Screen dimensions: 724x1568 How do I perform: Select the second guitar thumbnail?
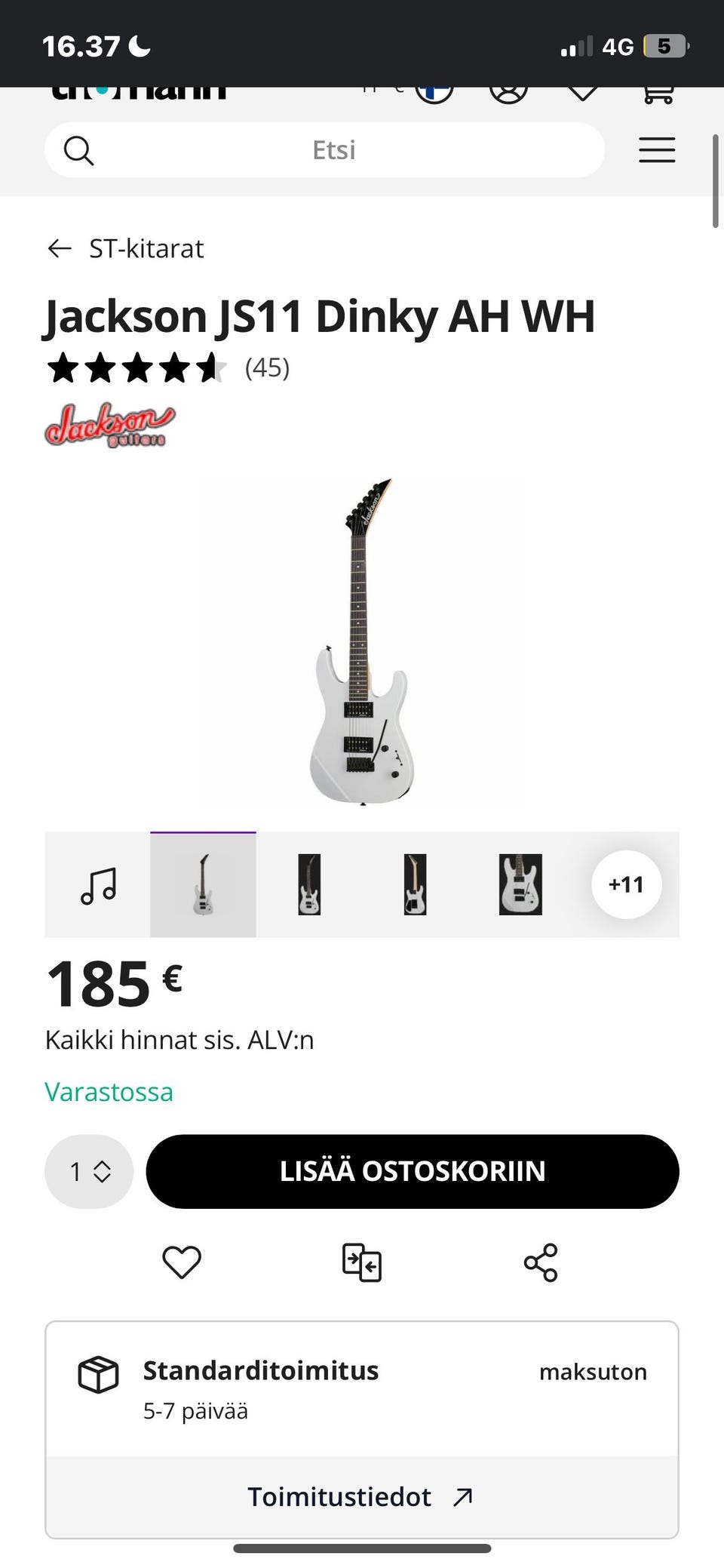pos(308,884)
